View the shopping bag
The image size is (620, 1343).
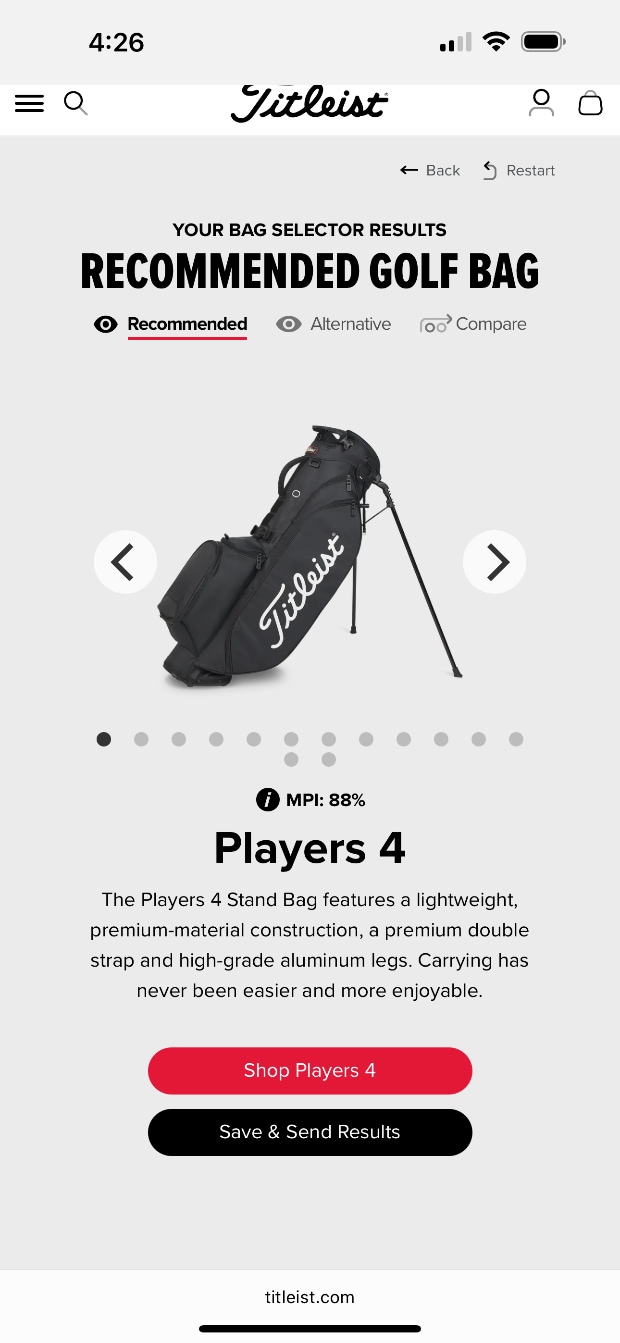[x=591, y=103]
